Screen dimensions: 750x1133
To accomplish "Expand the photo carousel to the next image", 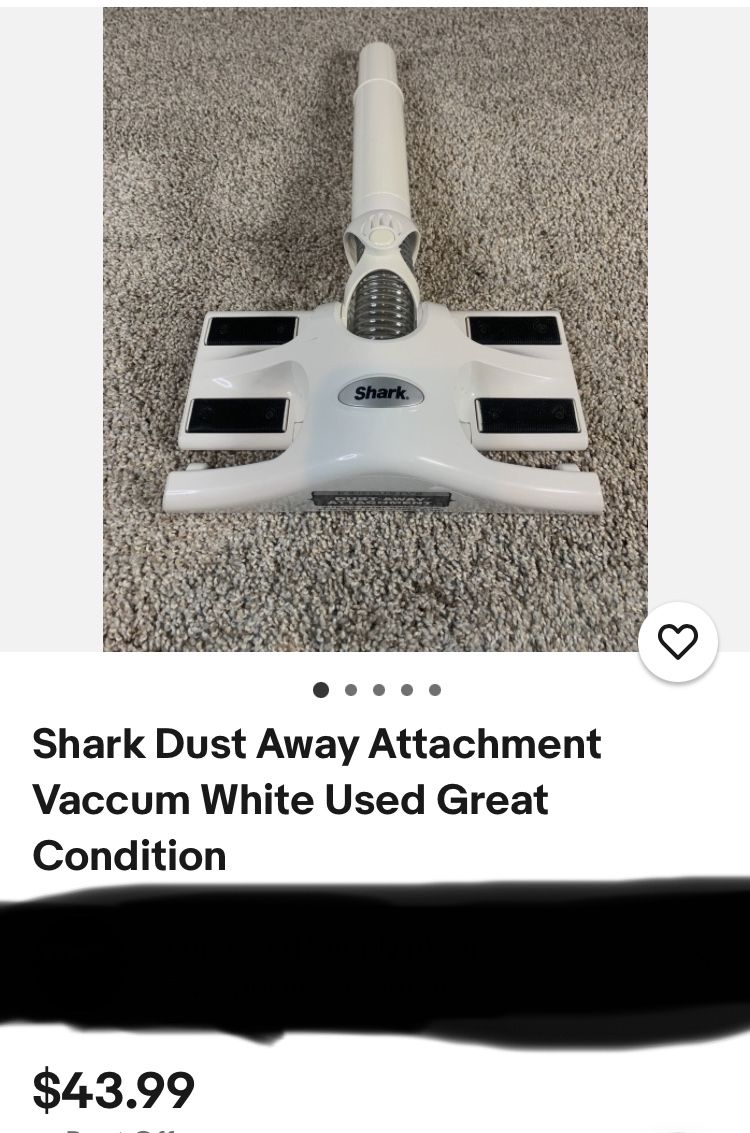I will (350, 689).
